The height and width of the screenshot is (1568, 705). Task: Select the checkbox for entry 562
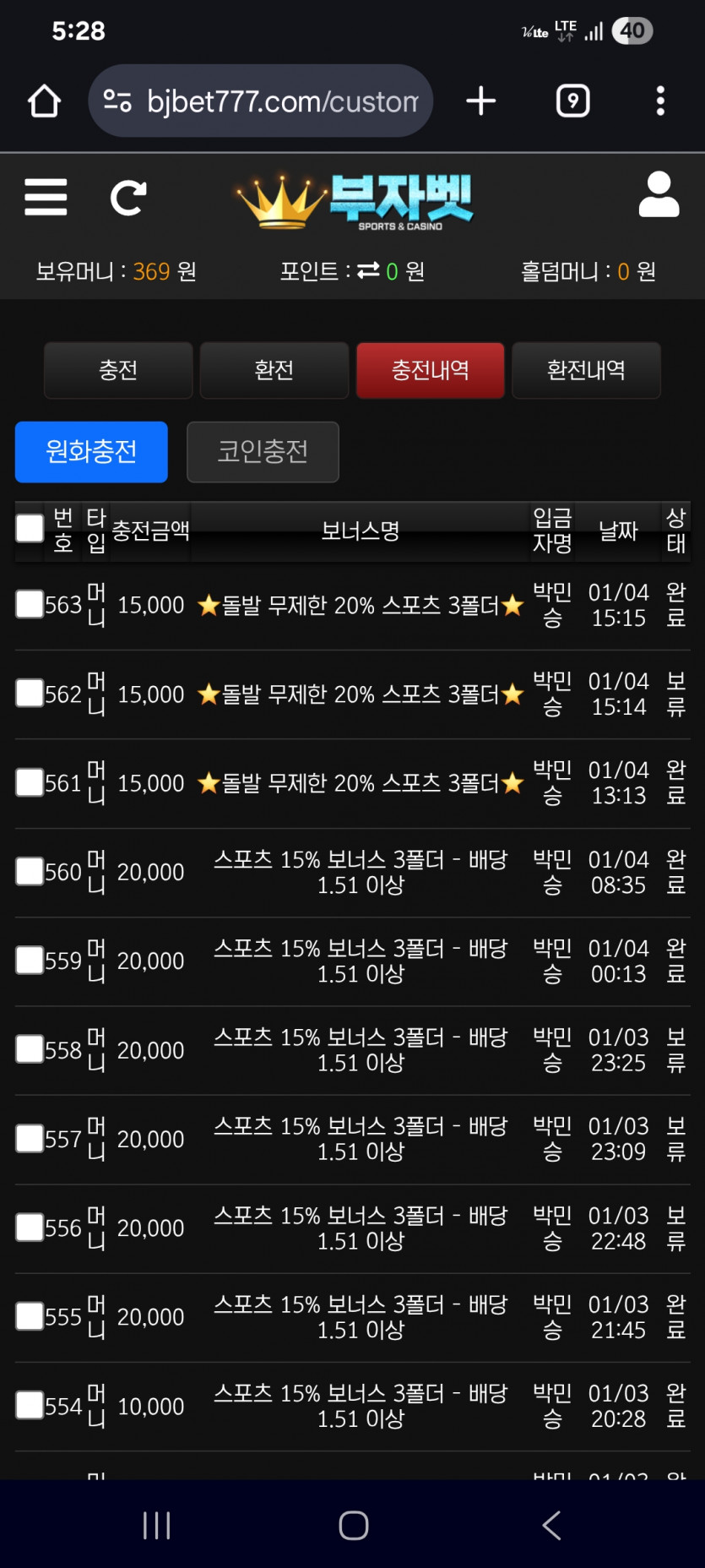[x=30, y=694]
